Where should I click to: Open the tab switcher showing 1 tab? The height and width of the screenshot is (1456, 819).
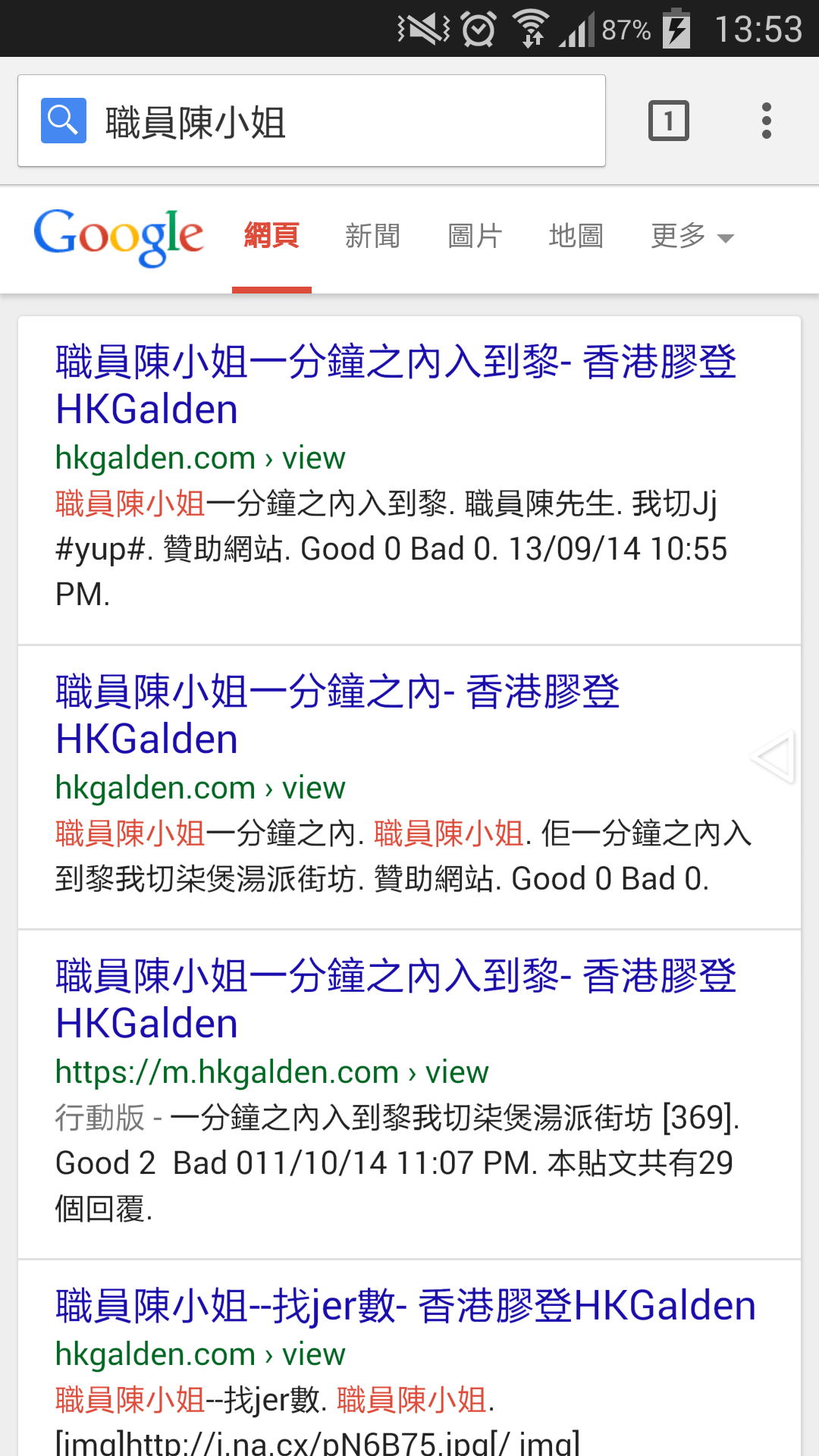(x=668, y=121)
